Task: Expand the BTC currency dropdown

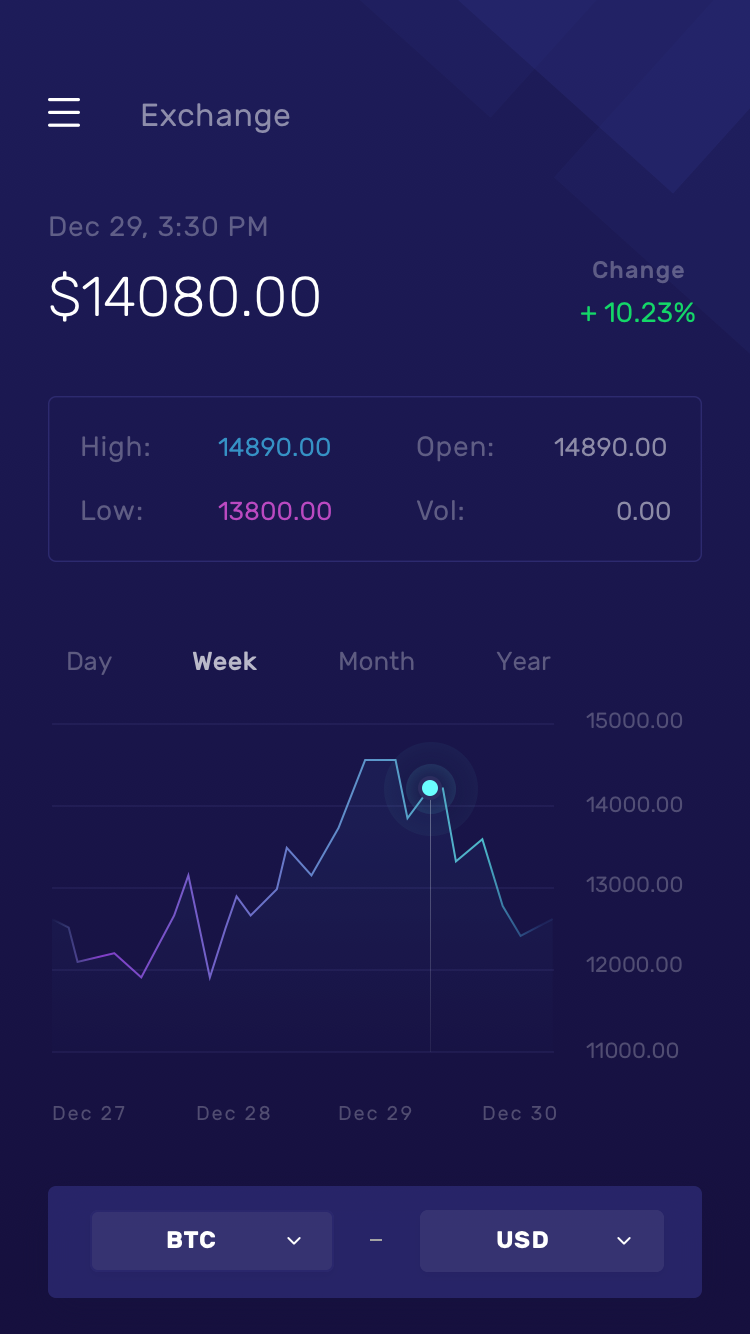Action: (x=212, y=1240)
